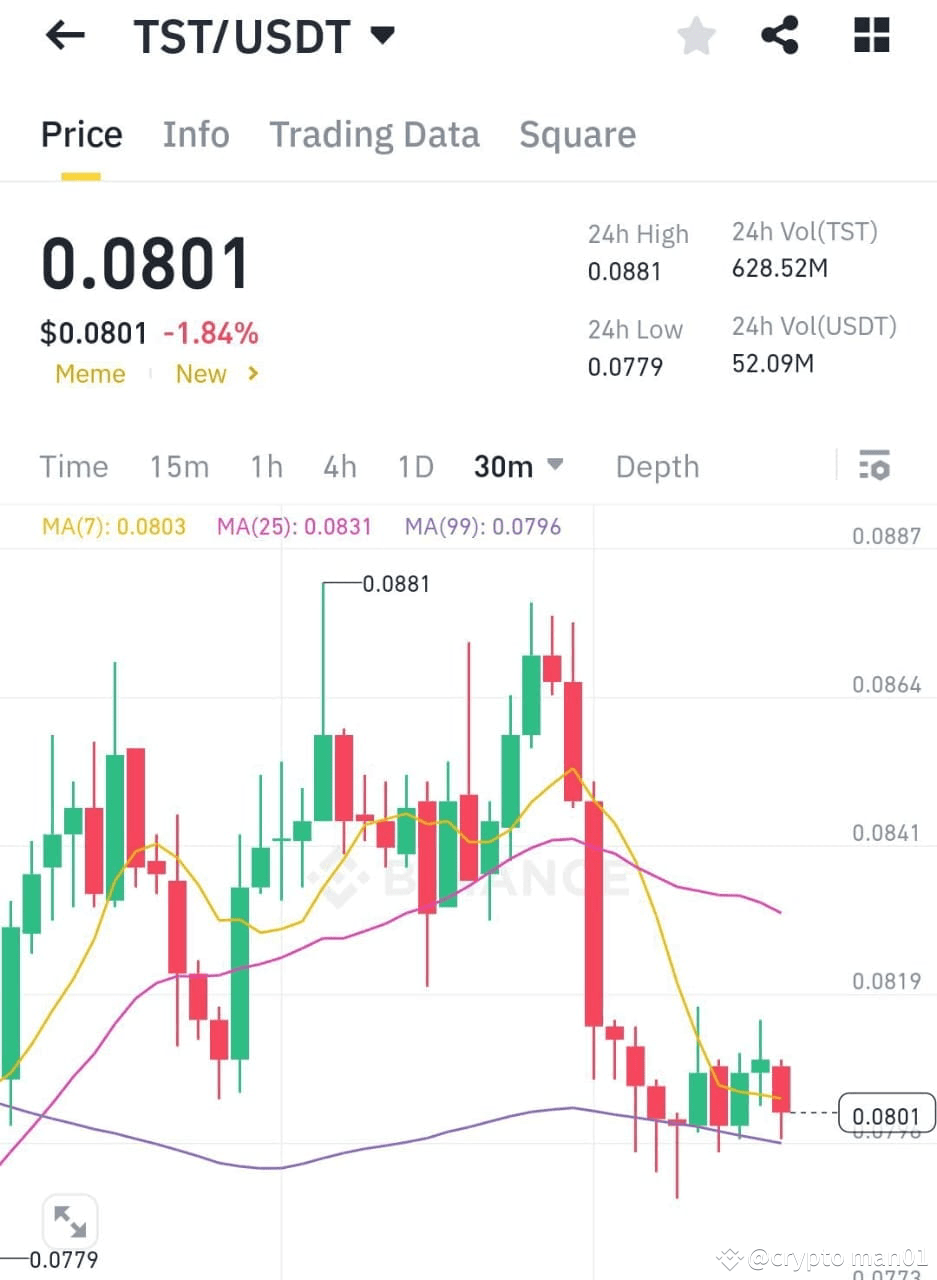937x1280 pixels.
Task: Tap the back arrow
Action: (x=64, y=35)
